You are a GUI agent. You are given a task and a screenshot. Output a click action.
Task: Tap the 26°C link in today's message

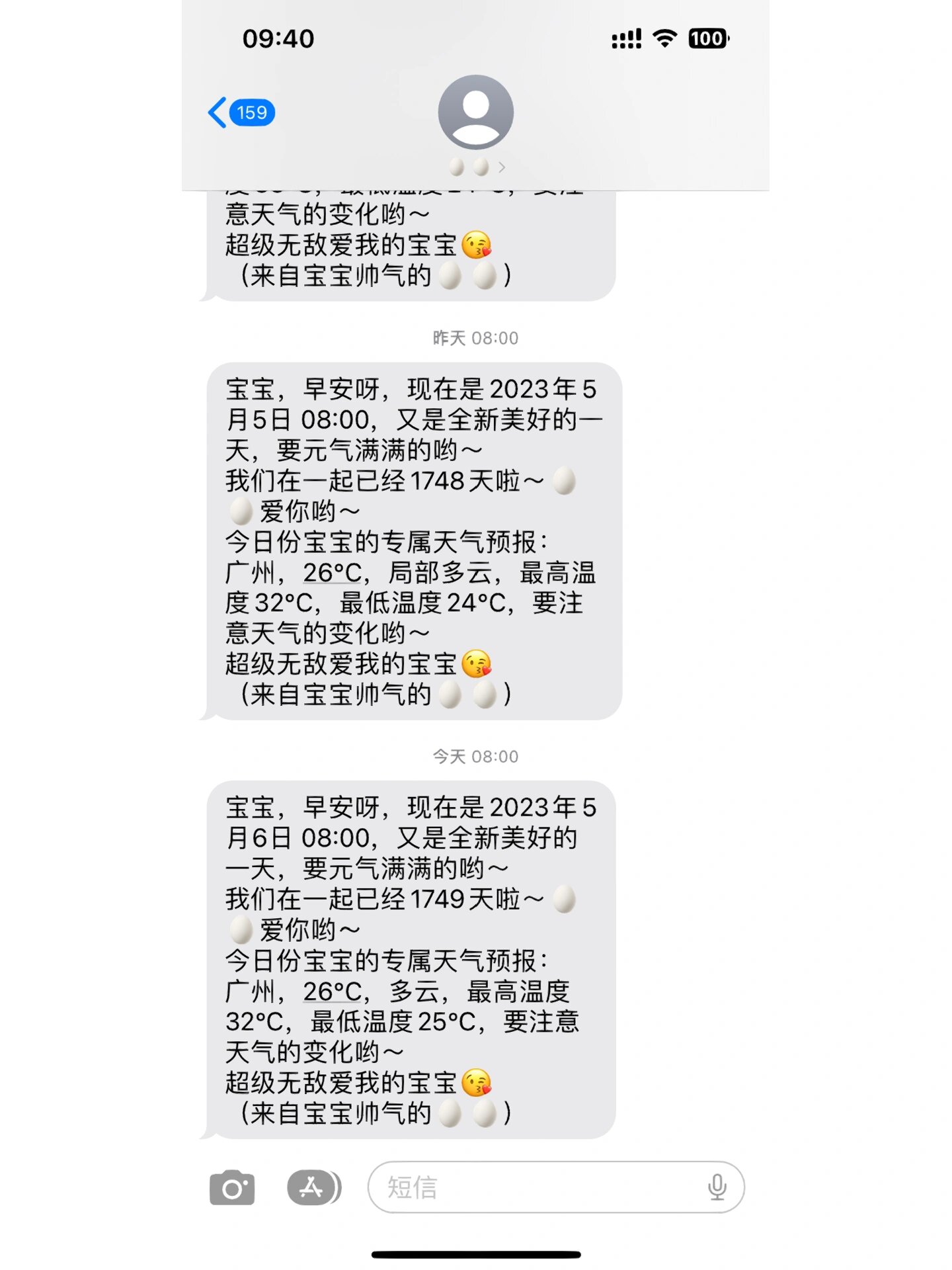(x=333, y=992)
